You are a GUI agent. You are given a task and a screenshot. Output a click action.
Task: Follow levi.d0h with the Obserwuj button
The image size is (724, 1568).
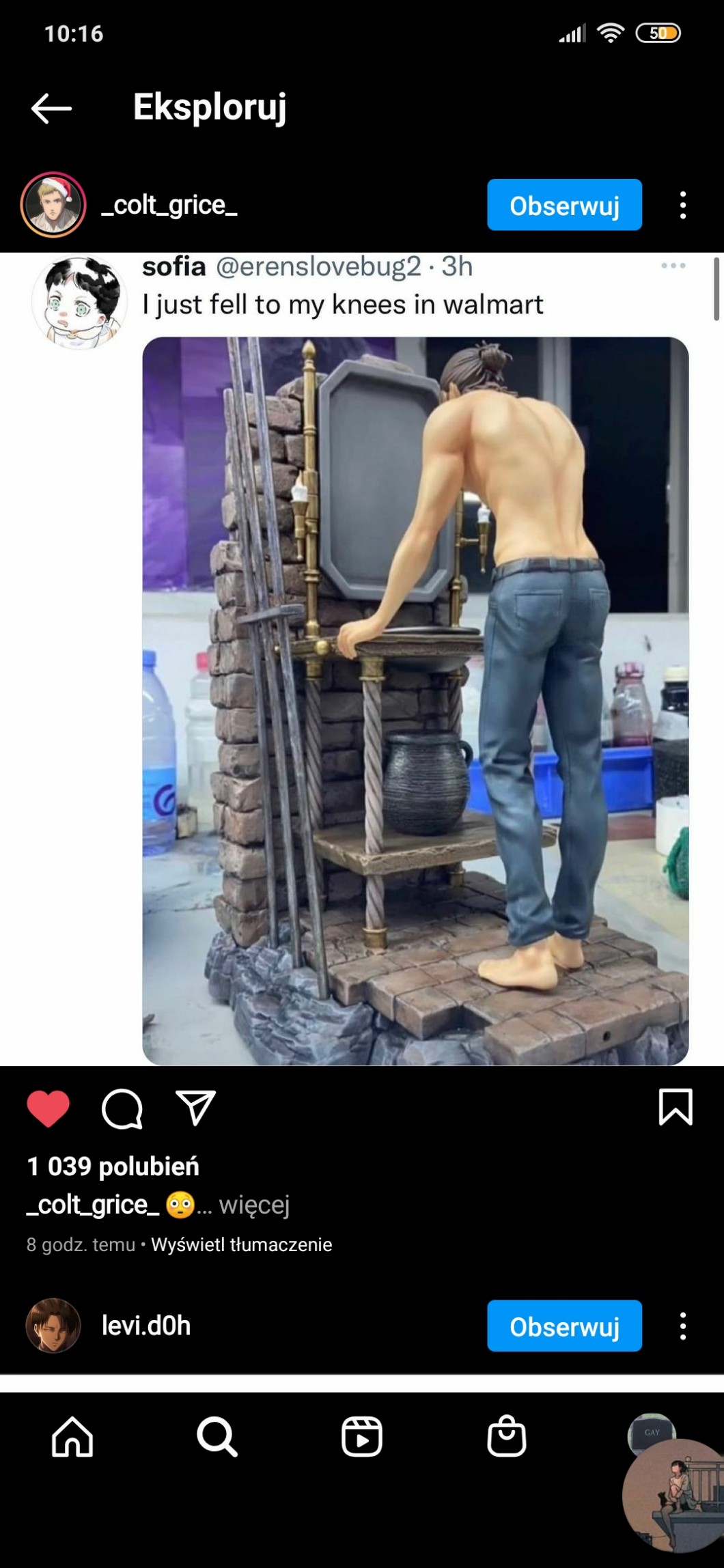tap(564, 1326)
